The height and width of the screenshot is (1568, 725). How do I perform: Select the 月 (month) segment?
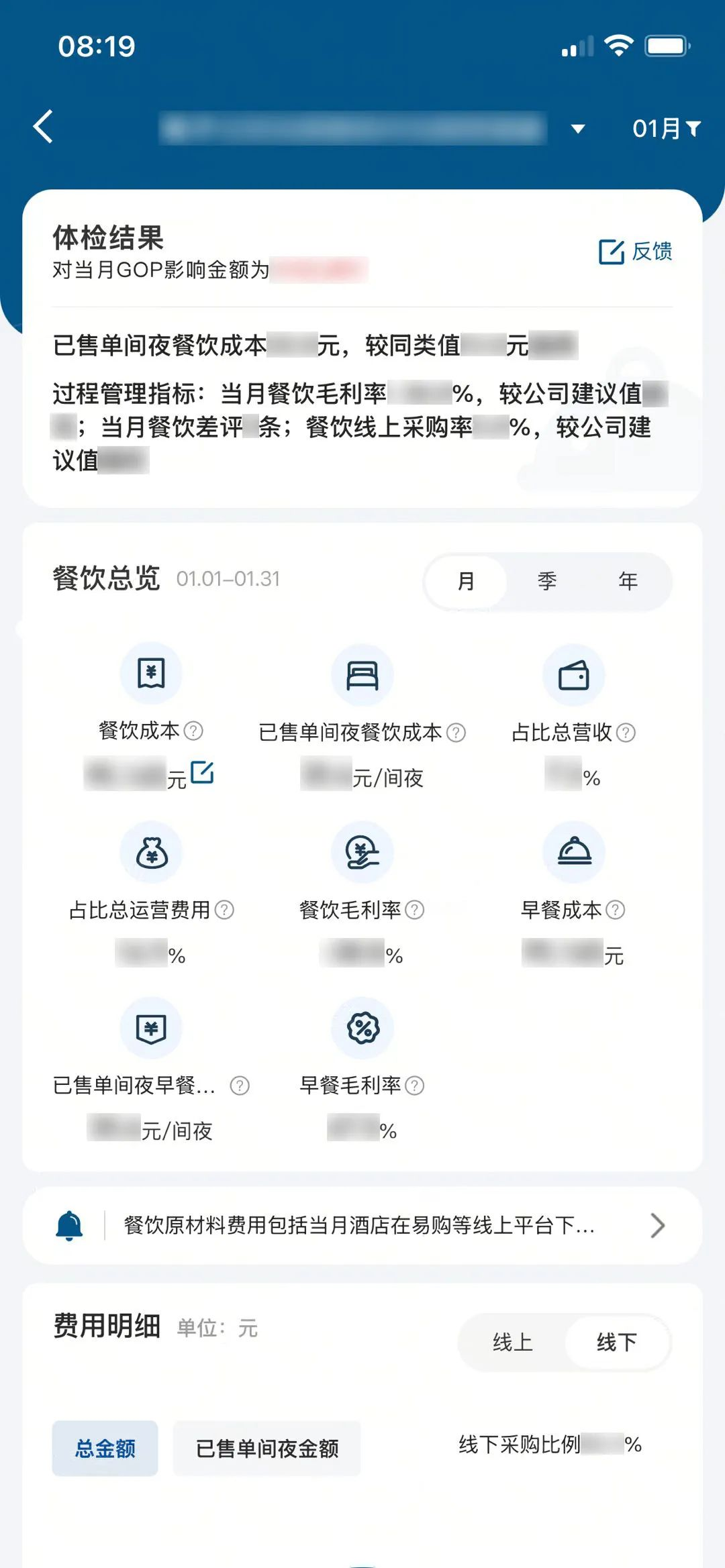coord(466,581)
